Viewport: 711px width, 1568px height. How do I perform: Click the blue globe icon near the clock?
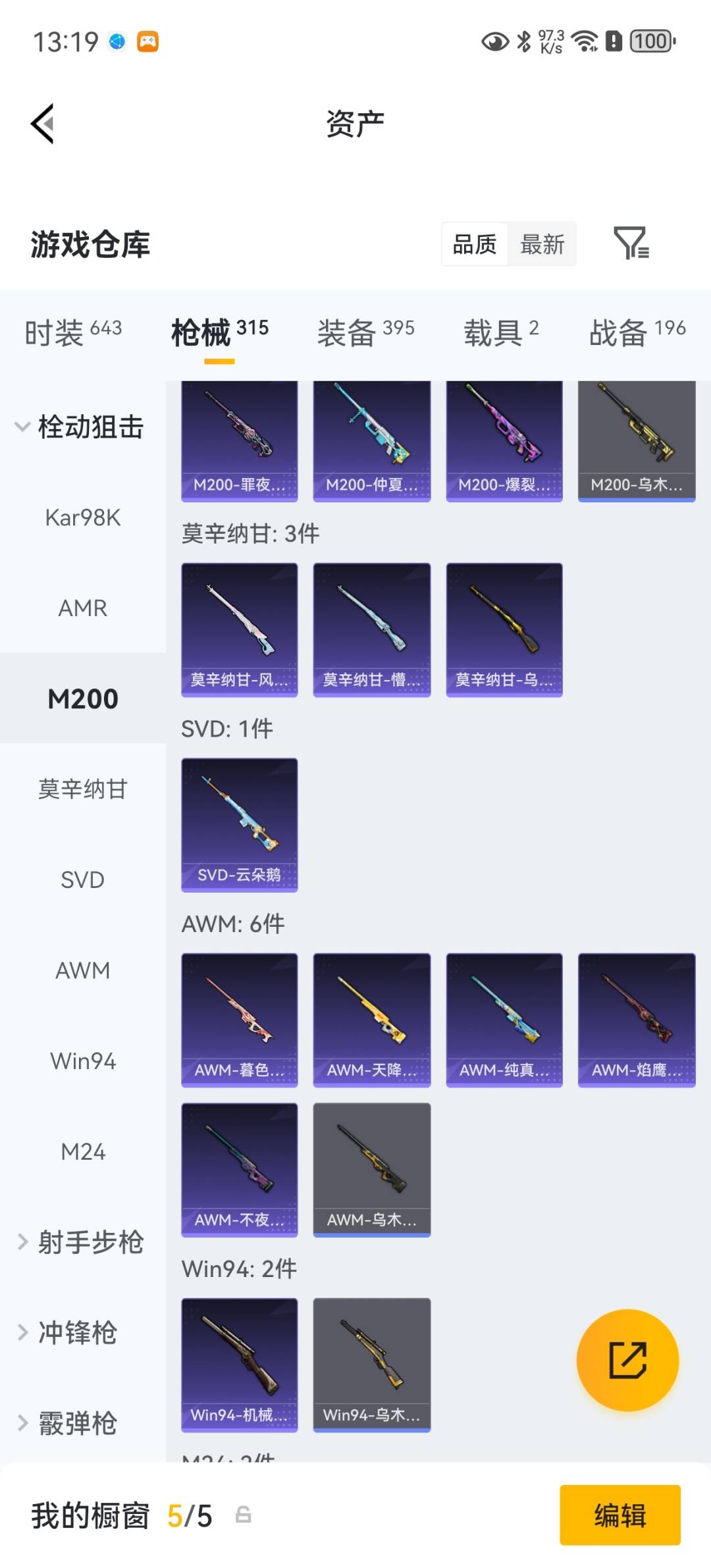click(x=116, y=41)
